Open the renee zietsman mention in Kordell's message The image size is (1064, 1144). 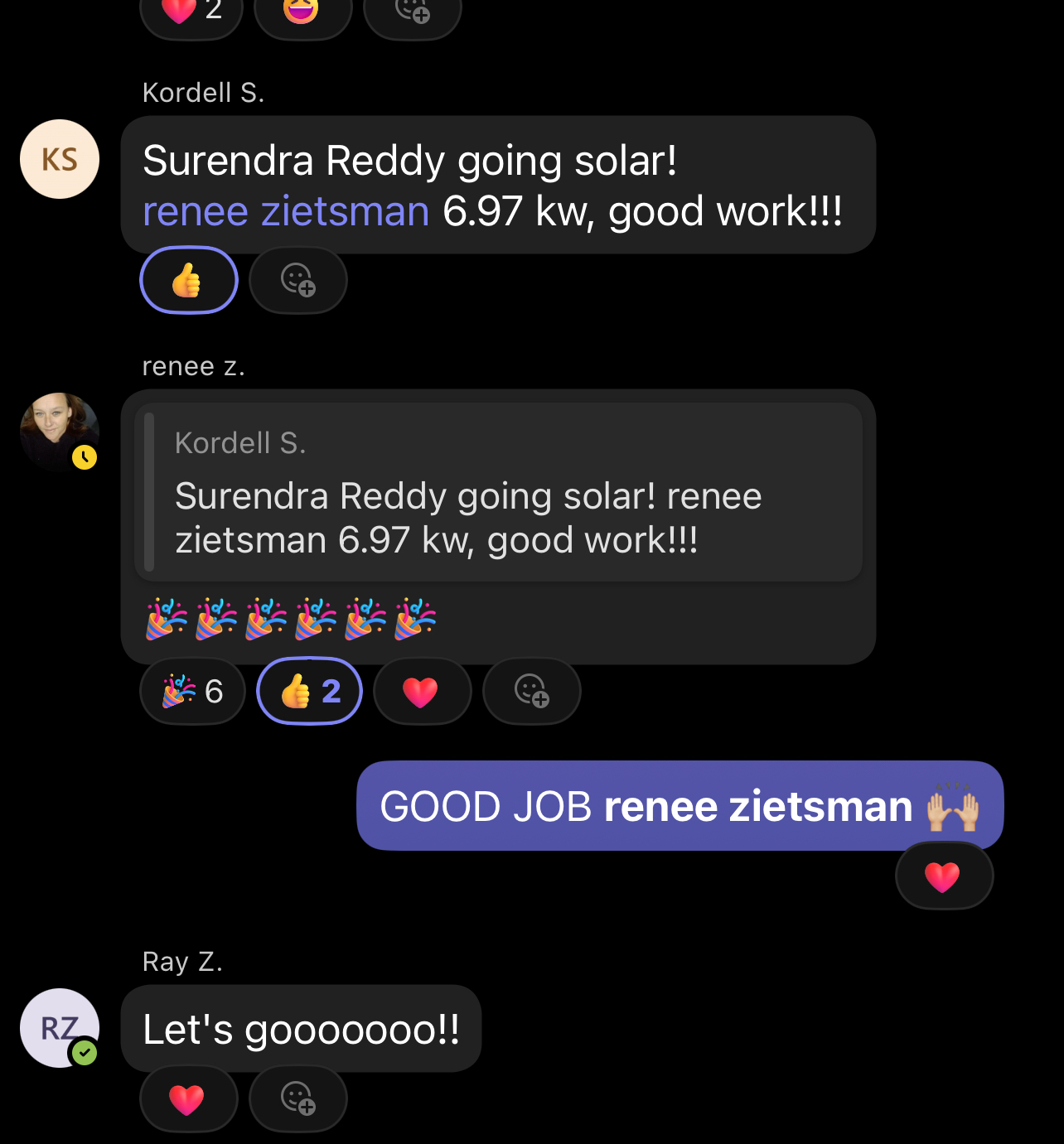[286, 211]
